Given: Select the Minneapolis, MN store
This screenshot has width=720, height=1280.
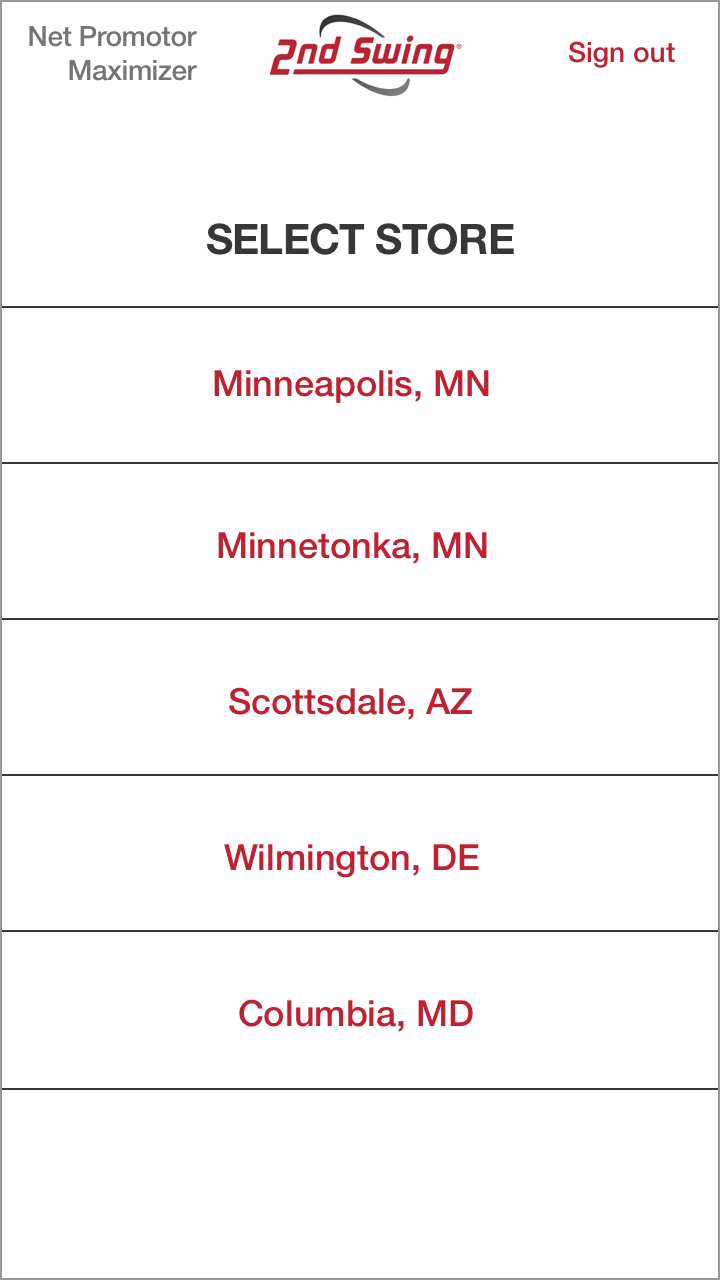Looking at the screenshot, I should coord(352,384).
